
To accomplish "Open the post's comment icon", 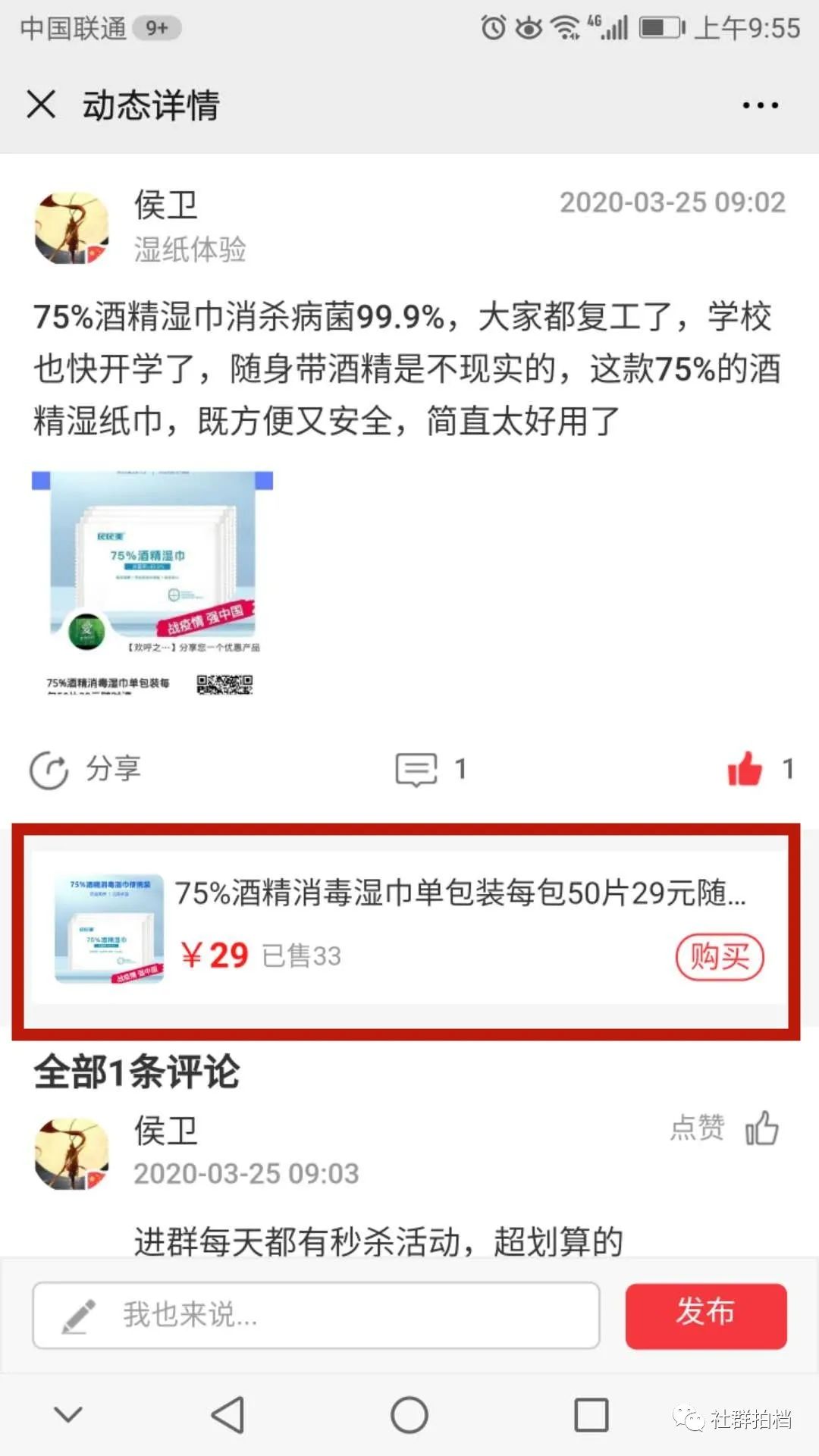I will [x=416, y=769].
